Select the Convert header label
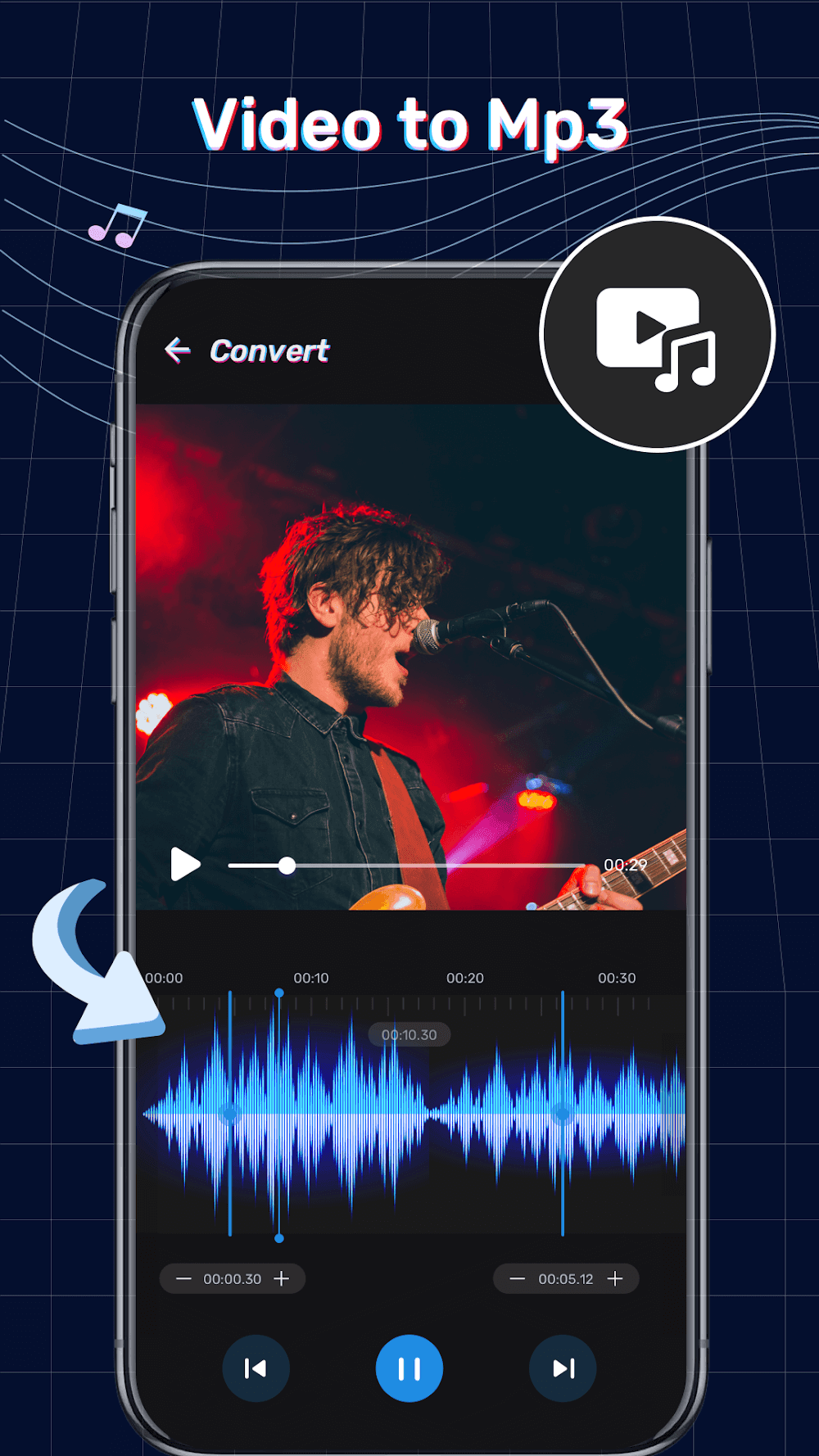Image resolution: width=819 pixels, height=1456 pixels. (269, 350)
